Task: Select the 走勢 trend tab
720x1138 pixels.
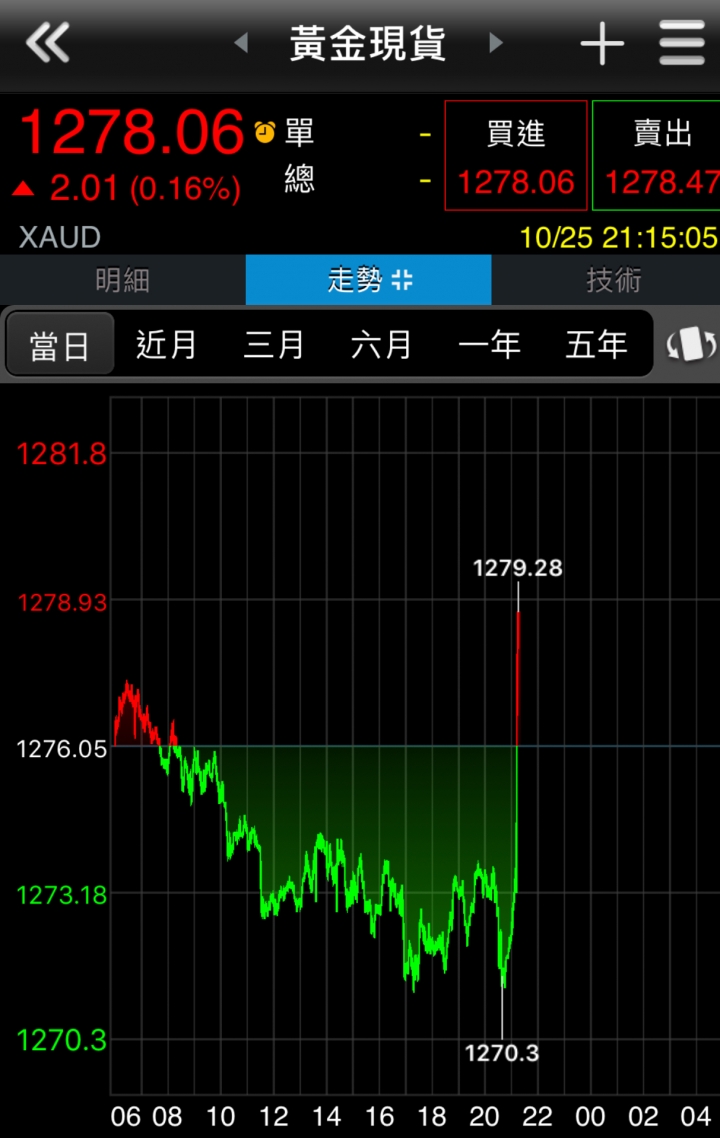Action: tap(368, 280)
